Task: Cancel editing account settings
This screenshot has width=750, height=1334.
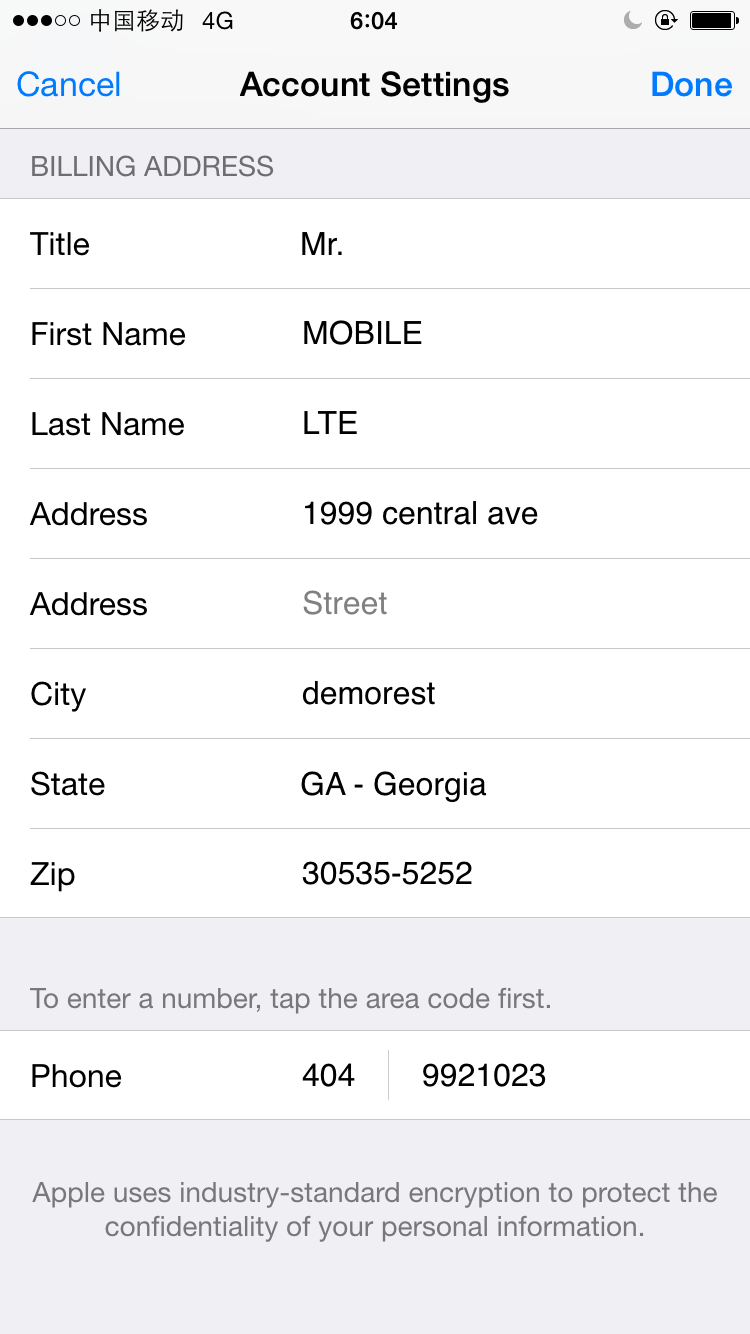Action: [69, 85]
